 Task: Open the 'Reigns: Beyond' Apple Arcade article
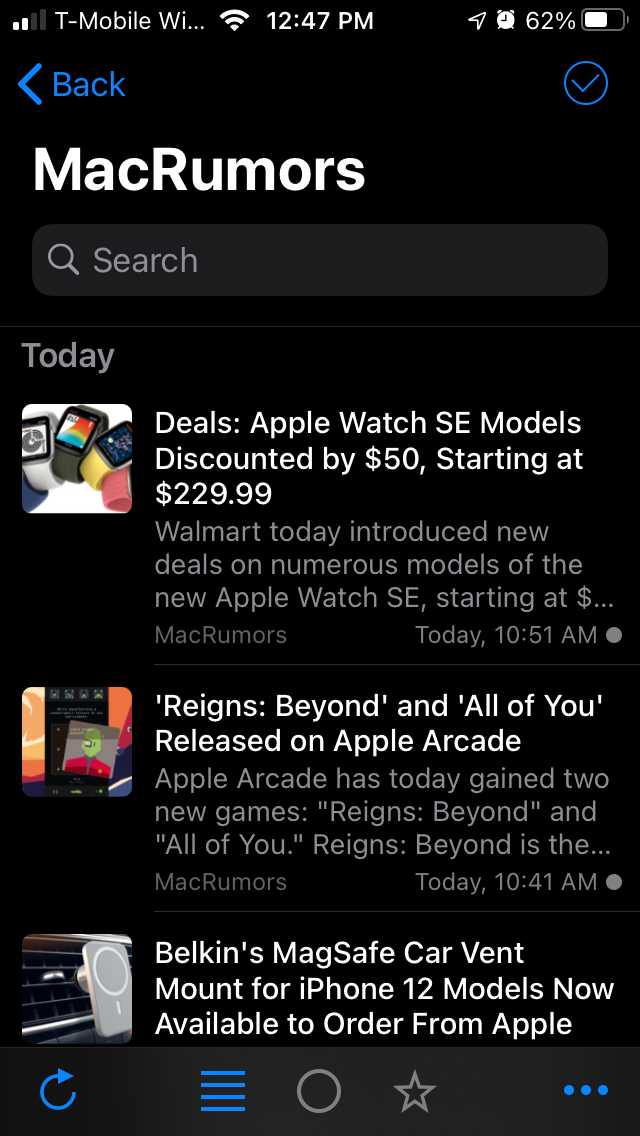[380, 723]
